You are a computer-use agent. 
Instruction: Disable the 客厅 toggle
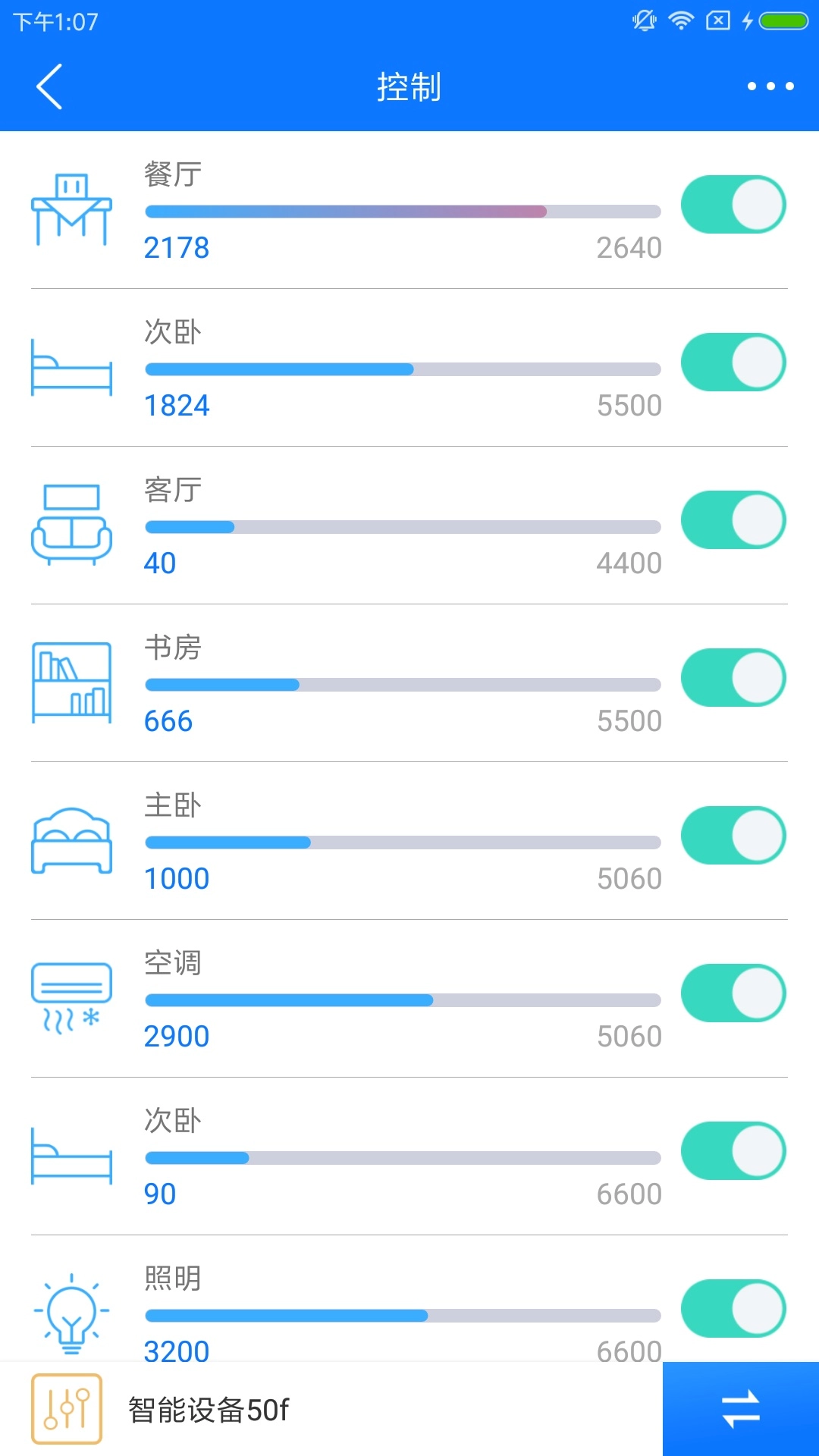(x=733, y=519)
